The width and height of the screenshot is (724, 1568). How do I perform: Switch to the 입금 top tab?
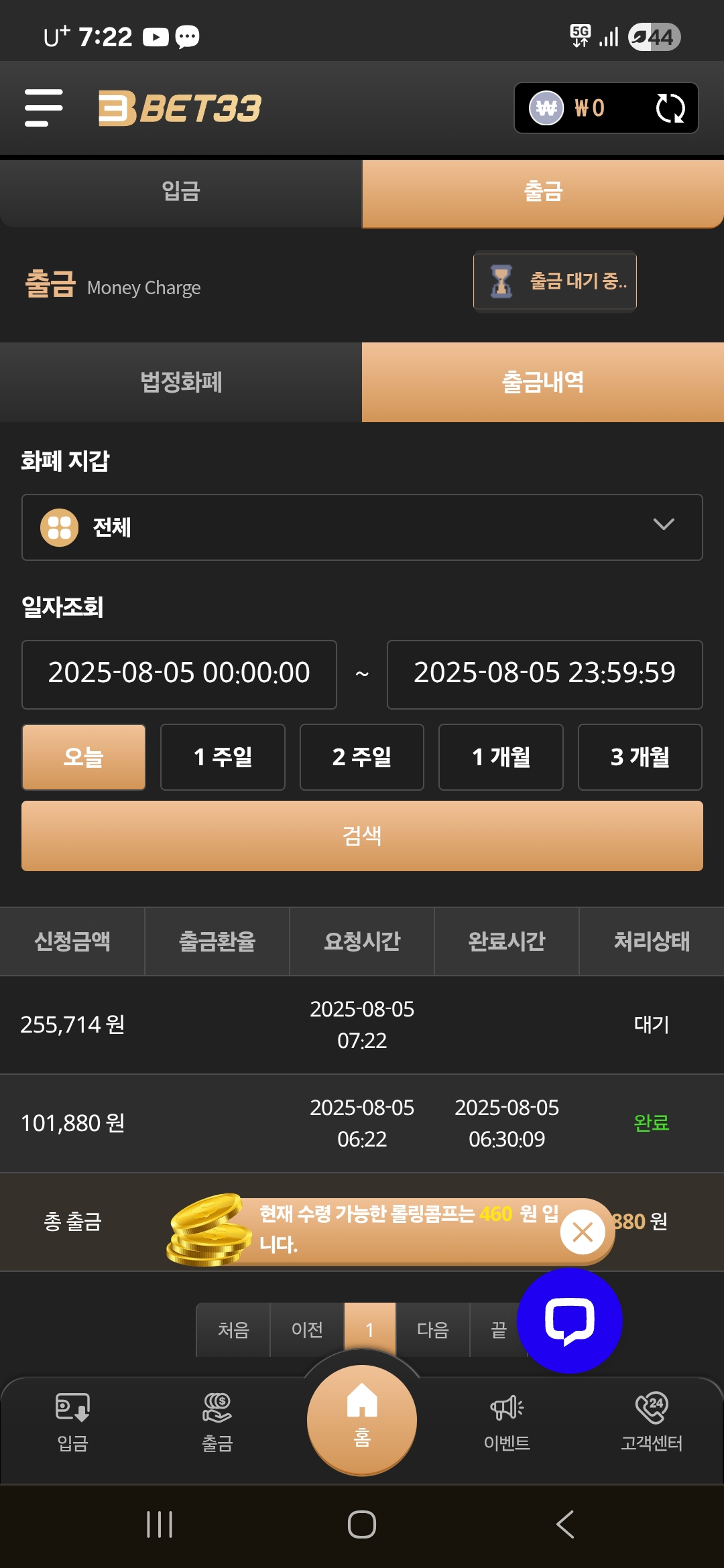click(181, 192)
